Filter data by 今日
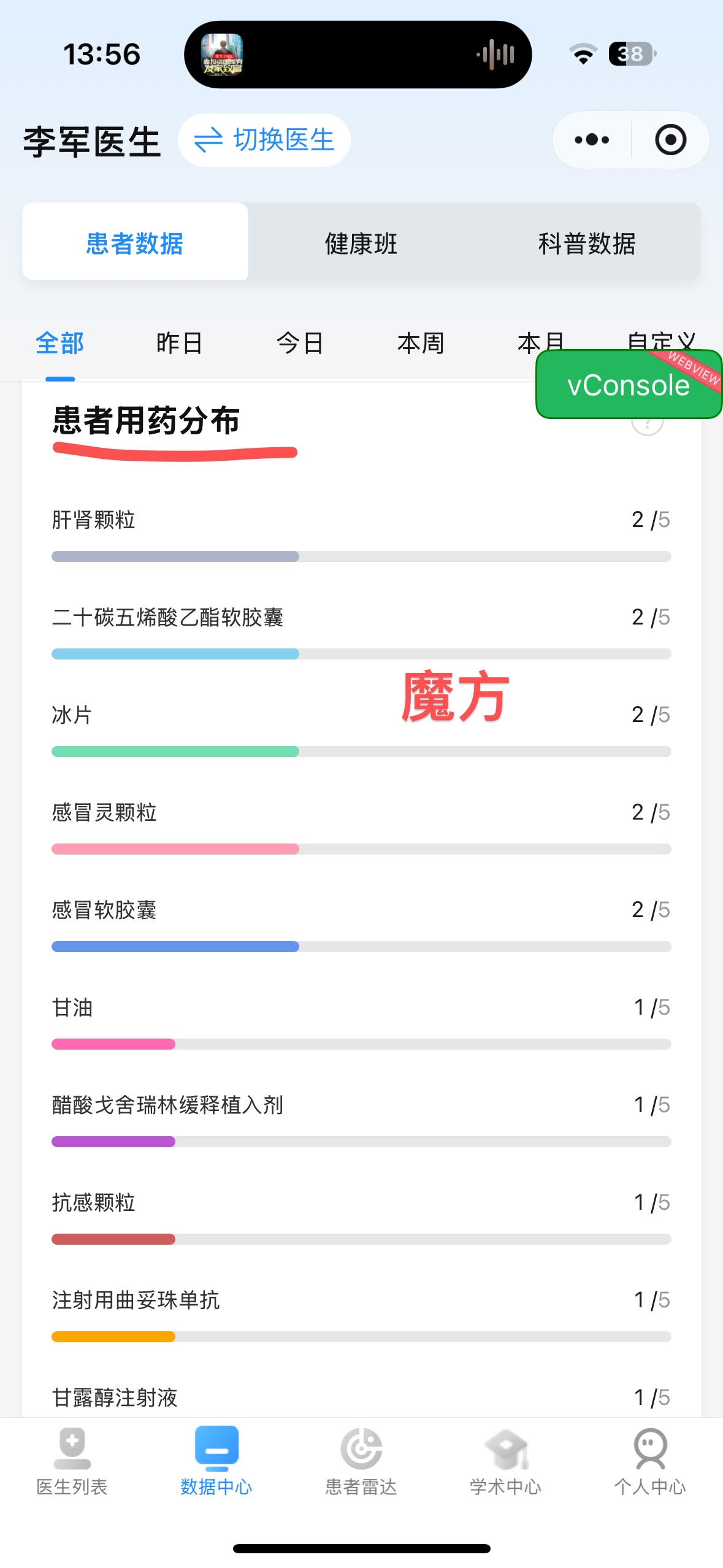This screenshot has width=723, height=1568. pos(300,343)
